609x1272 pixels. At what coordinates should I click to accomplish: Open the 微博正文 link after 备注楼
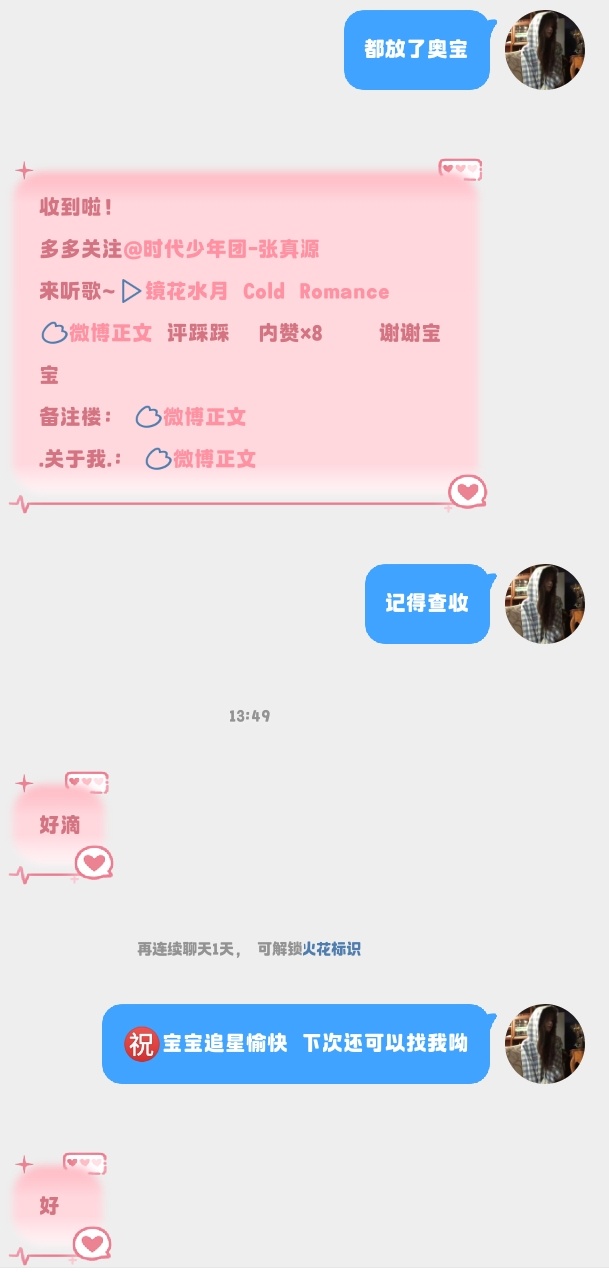pos(191,417)
